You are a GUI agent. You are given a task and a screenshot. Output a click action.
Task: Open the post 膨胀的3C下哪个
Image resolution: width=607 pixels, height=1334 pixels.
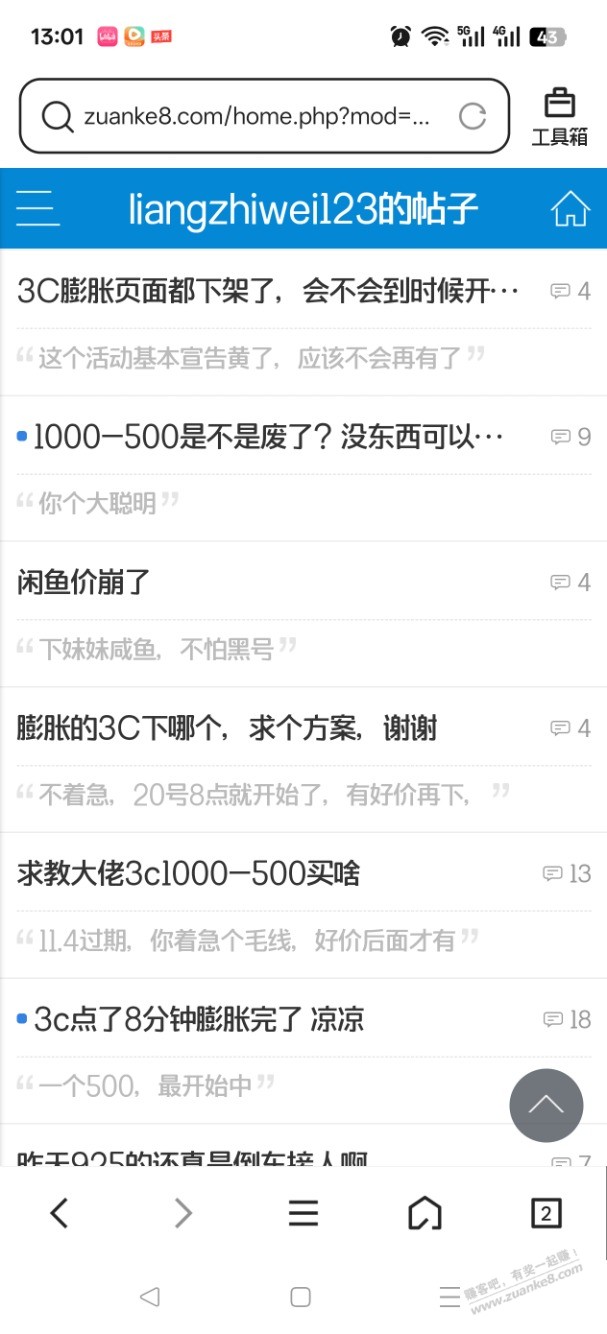[x=227, y=728]
